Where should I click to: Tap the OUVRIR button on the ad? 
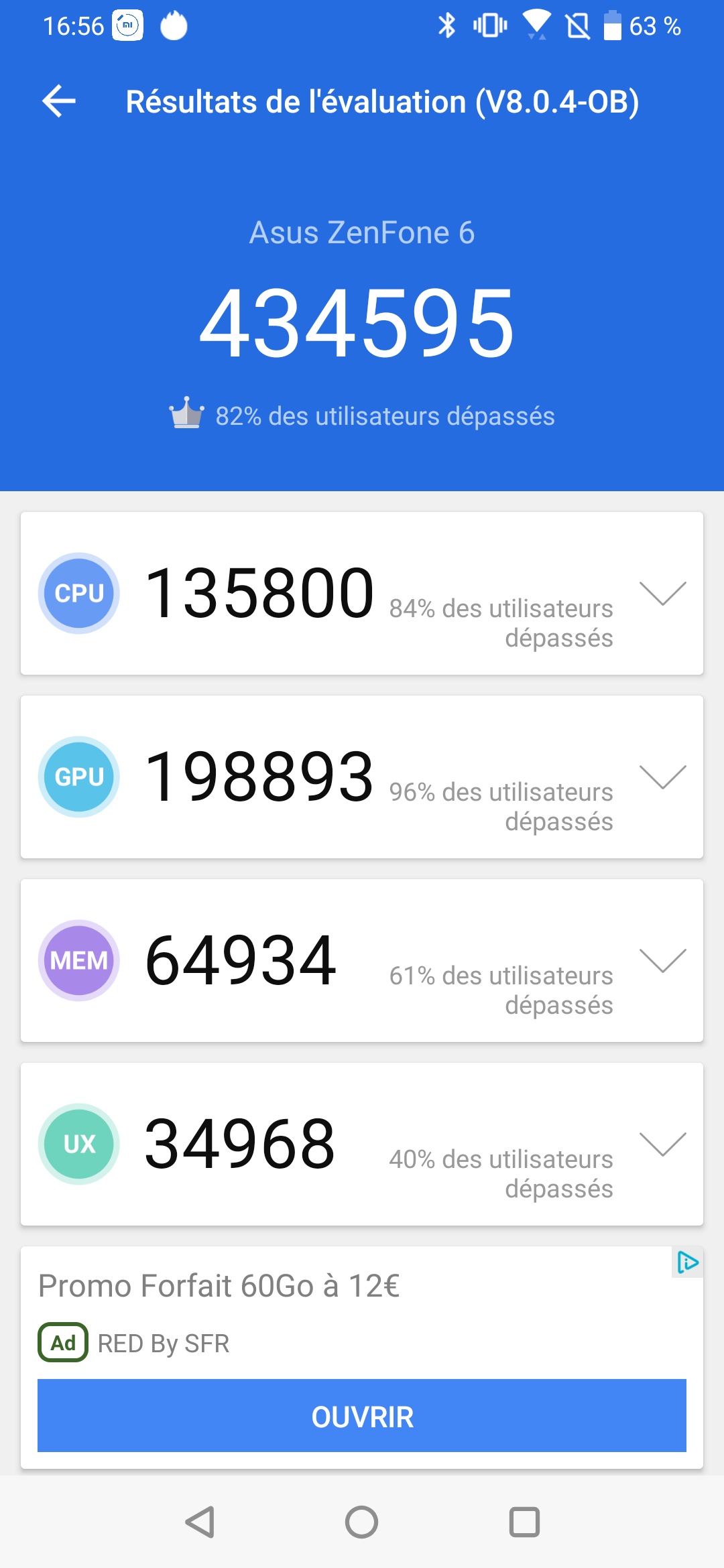pyautogui.click(x=362, y=1415)
